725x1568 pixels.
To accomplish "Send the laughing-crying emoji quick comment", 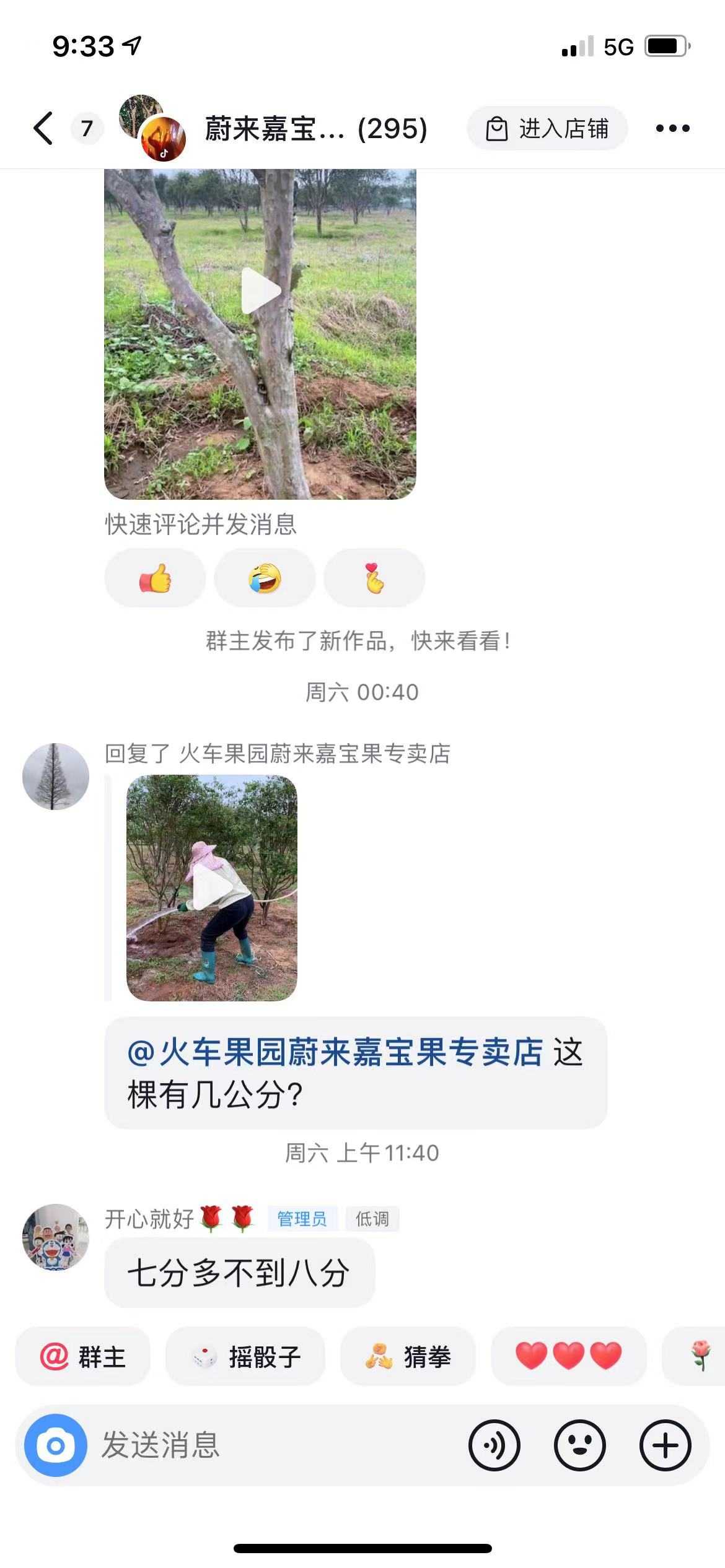I will point(265,578).
